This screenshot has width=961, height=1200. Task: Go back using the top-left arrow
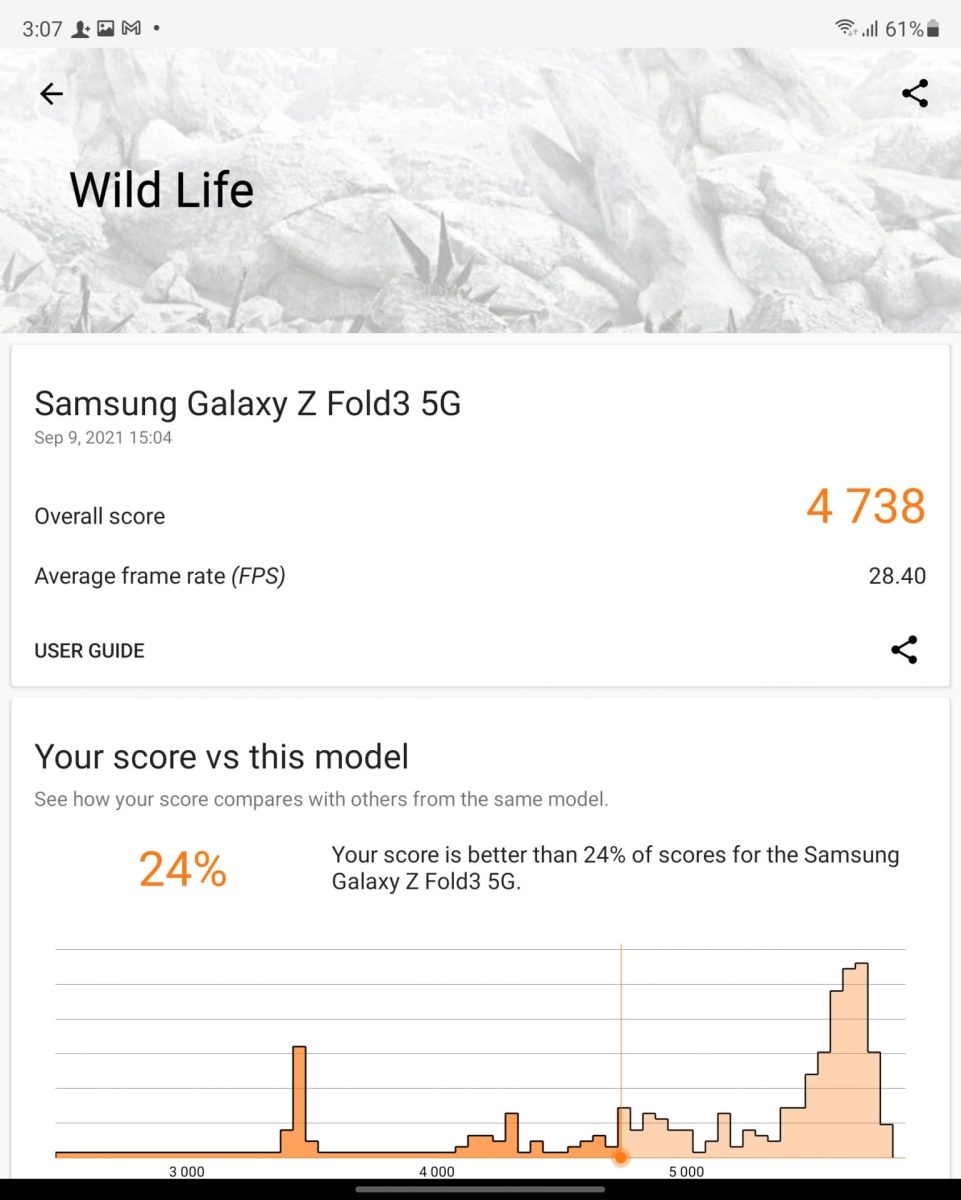[51, 94]
